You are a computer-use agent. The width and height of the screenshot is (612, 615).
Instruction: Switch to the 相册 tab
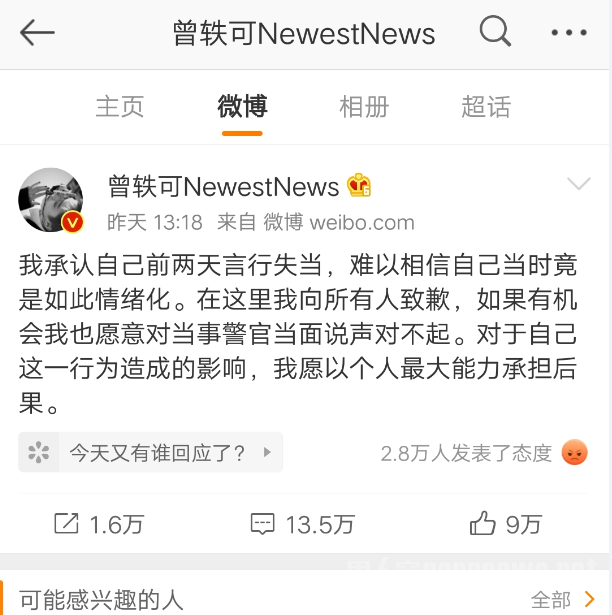(364, 106)
